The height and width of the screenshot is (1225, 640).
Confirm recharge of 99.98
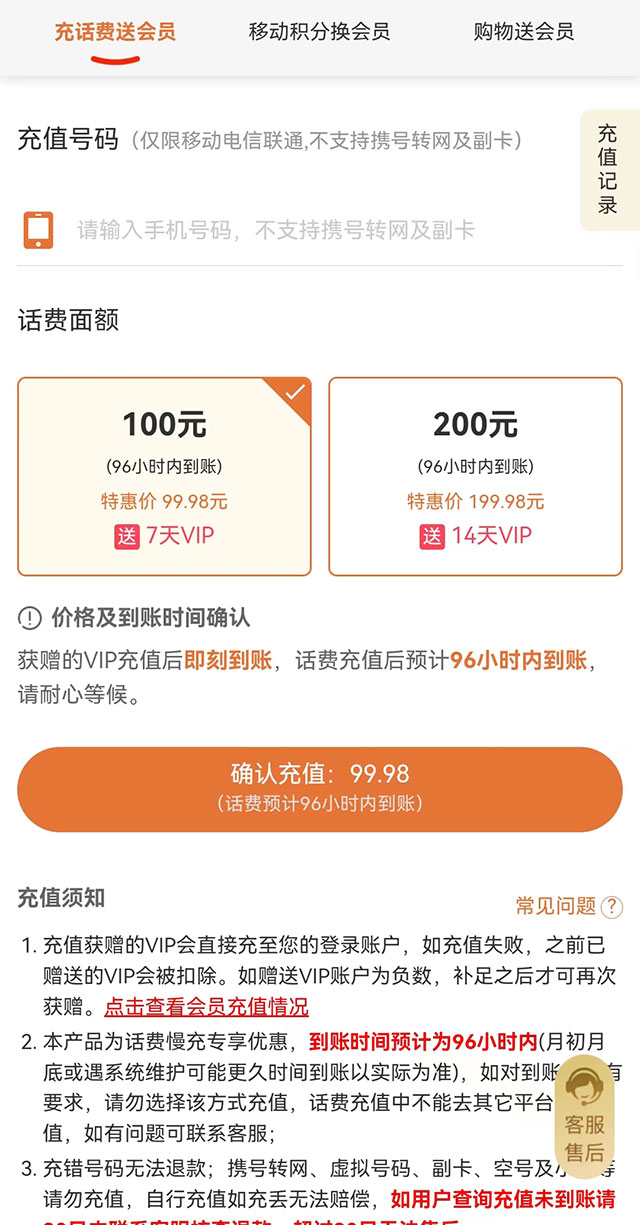pyautogui.click(x=320, y=788)
